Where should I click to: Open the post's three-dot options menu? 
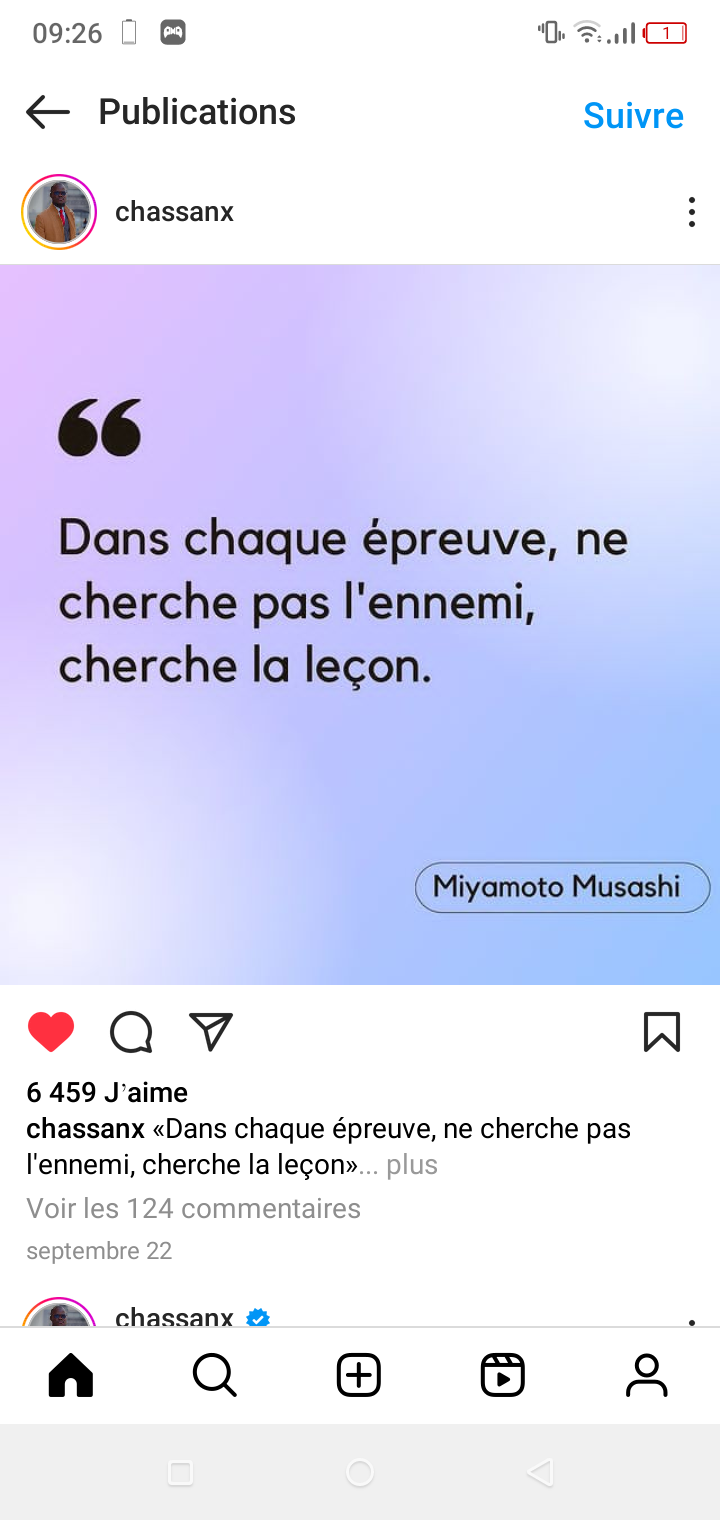tap(691, 212)
